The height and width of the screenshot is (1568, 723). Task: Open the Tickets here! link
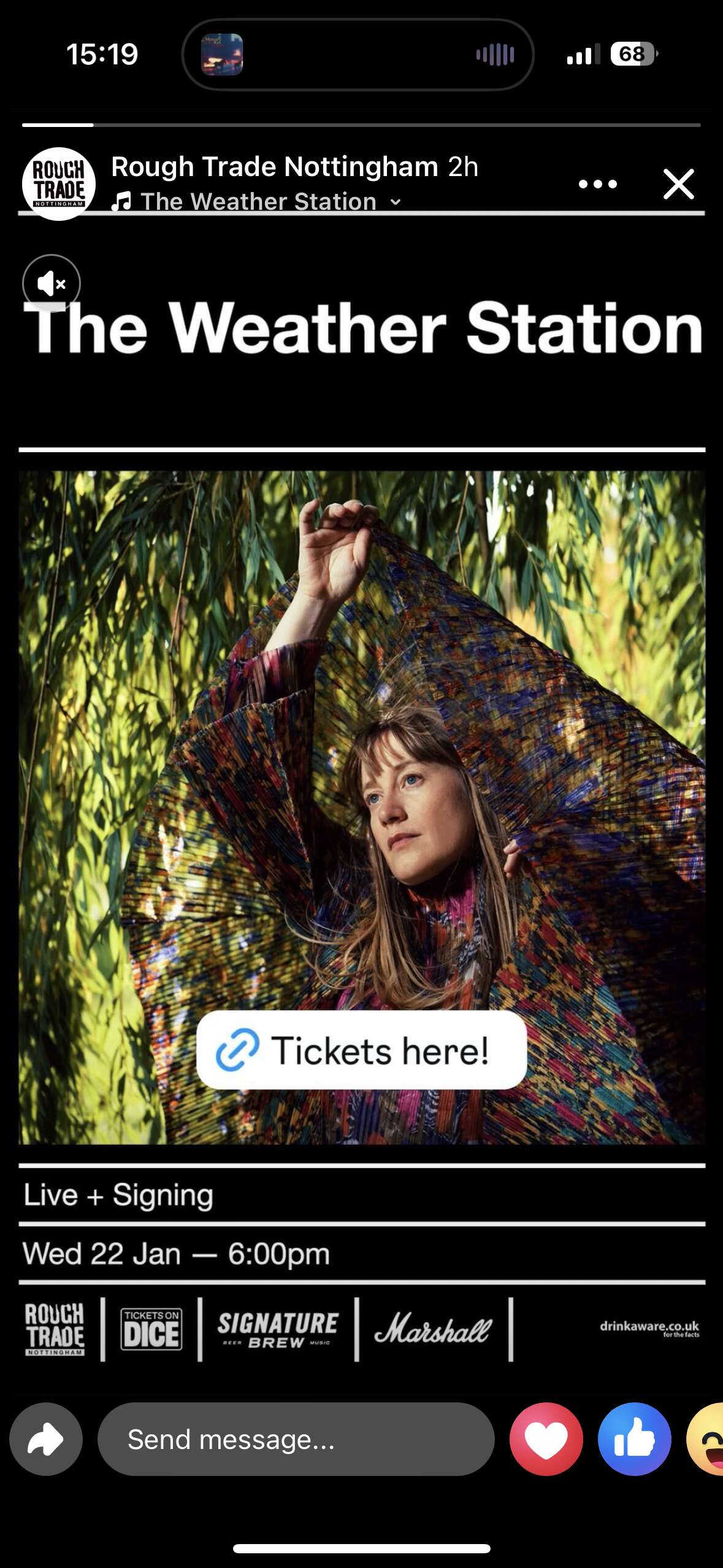point(361,1050)
